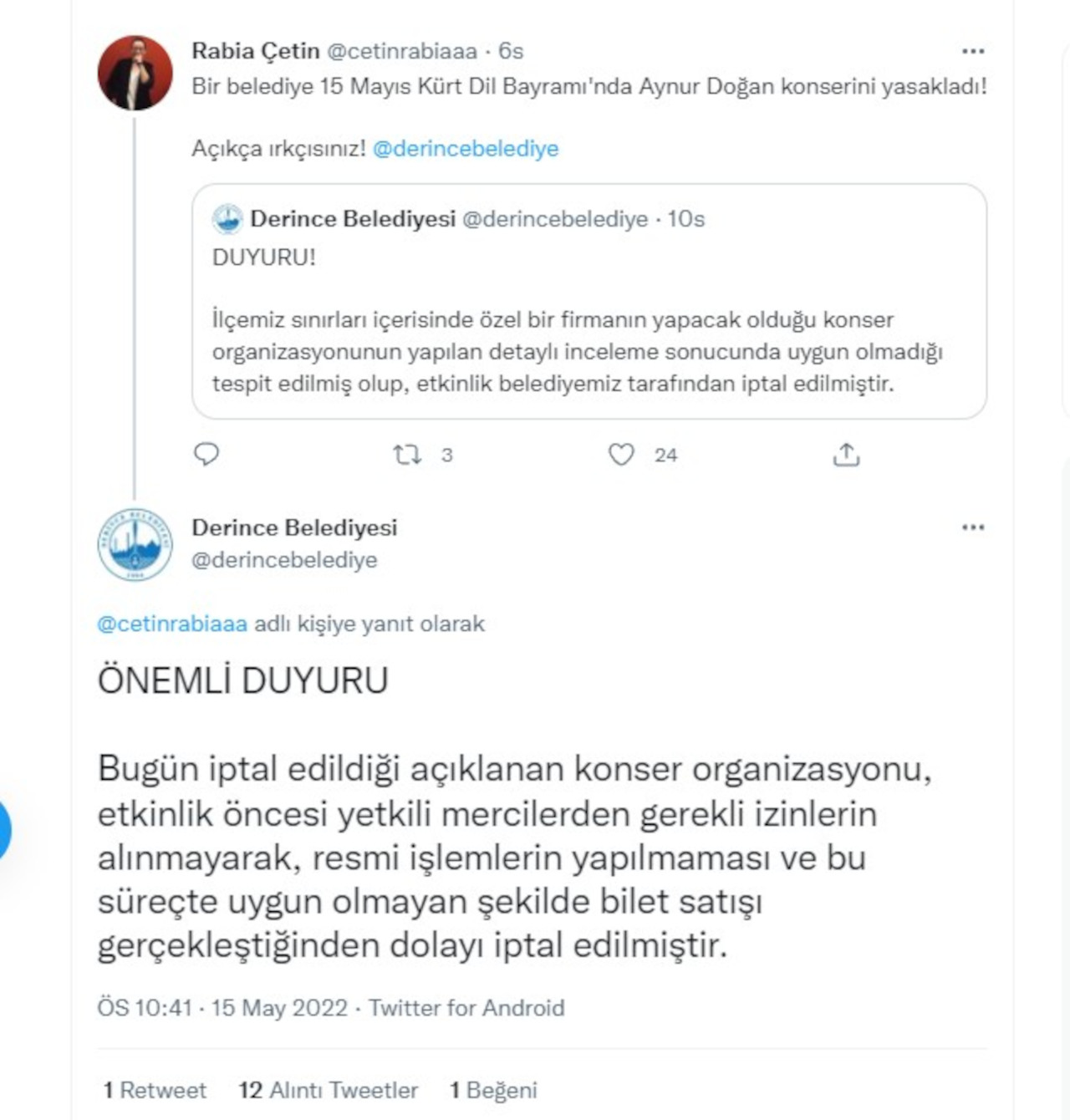This screenshot has width=1070, height=1120.
Task: Reply to Rabia Çetin's tweet
Action: pos(206,454)
